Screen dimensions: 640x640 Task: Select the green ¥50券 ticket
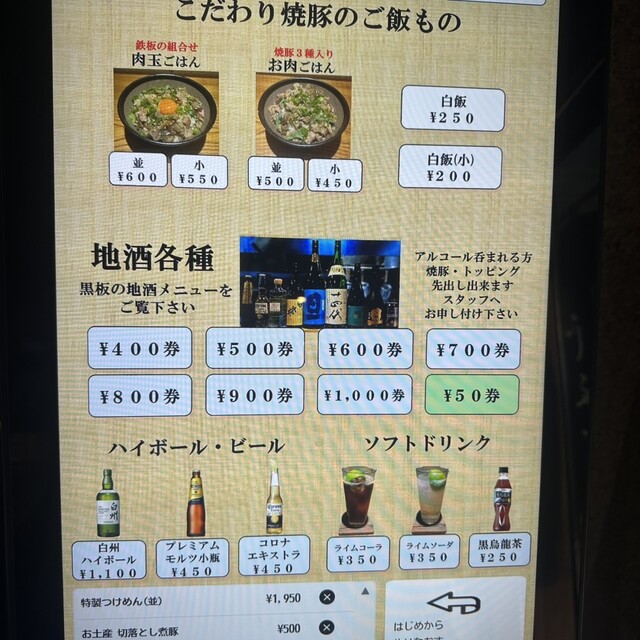472,395
